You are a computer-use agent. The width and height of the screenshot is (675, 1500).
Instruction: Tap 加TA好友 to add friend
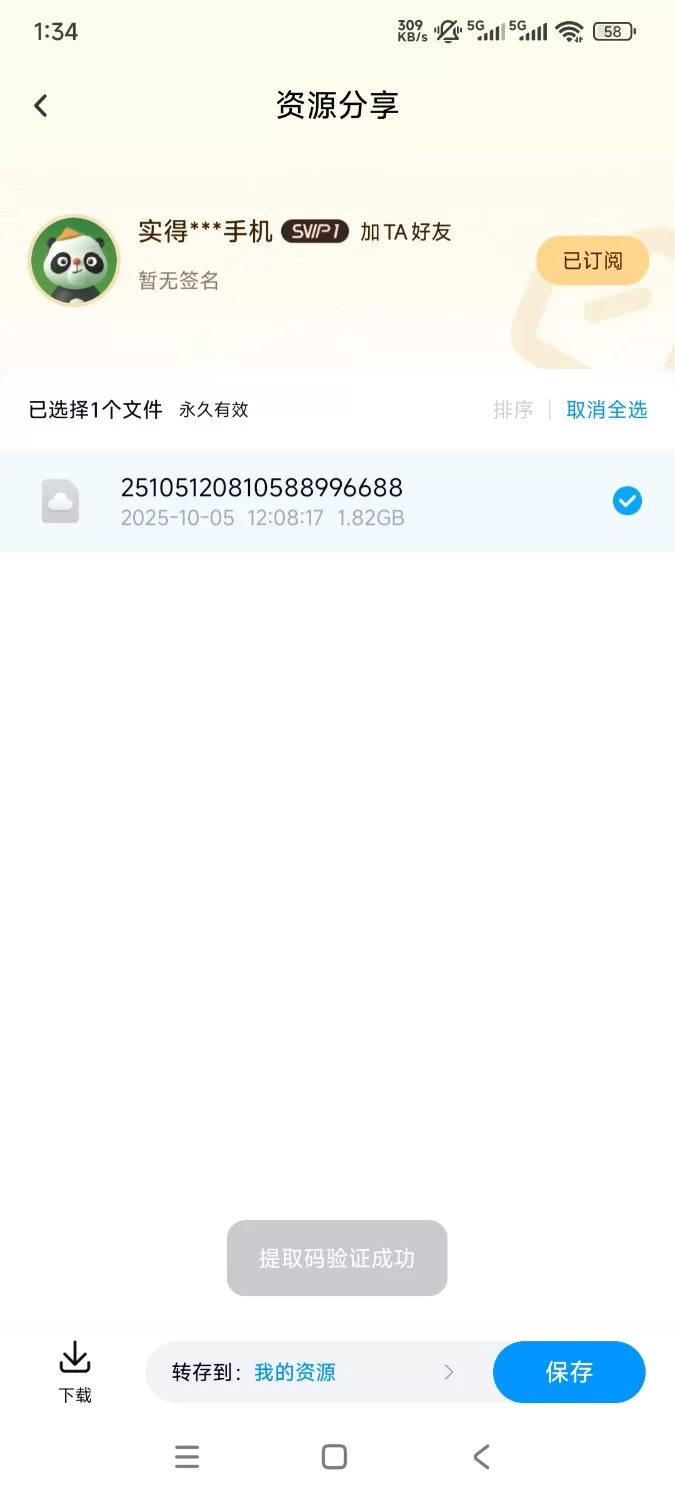[405, 232]
